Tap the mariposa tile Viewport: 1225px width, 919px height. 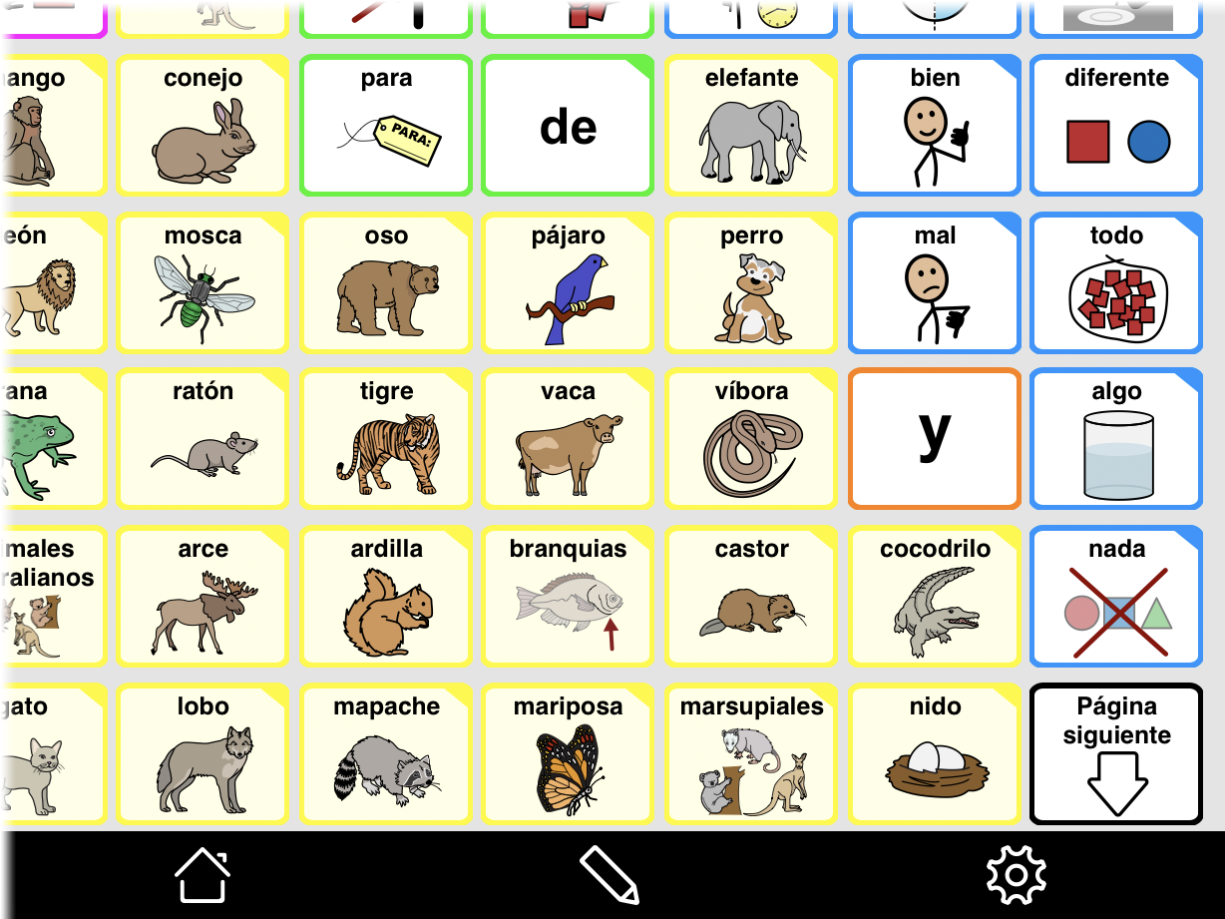(568, 754)
